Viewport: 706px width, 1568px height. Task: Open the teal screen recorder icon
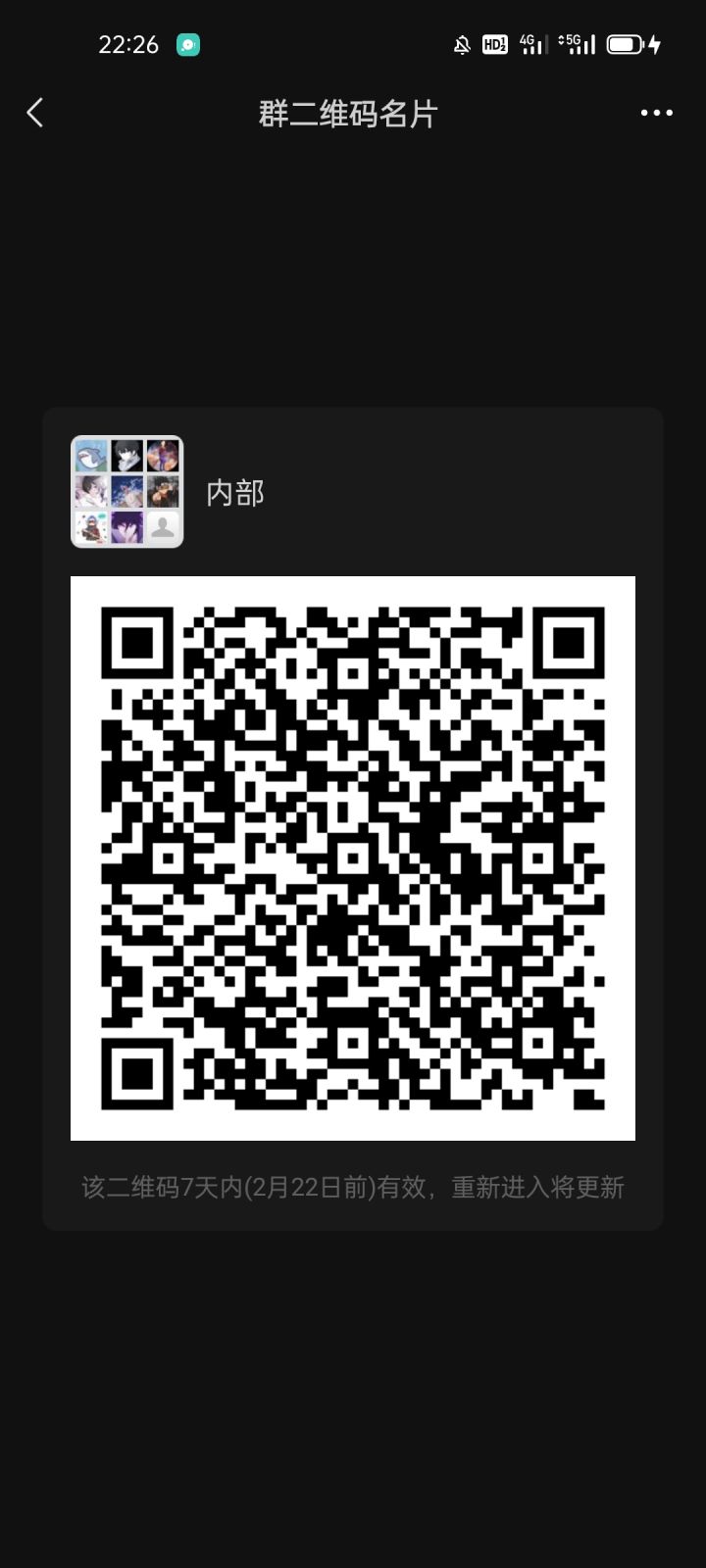pyautogui.click(x=186, y=44)
